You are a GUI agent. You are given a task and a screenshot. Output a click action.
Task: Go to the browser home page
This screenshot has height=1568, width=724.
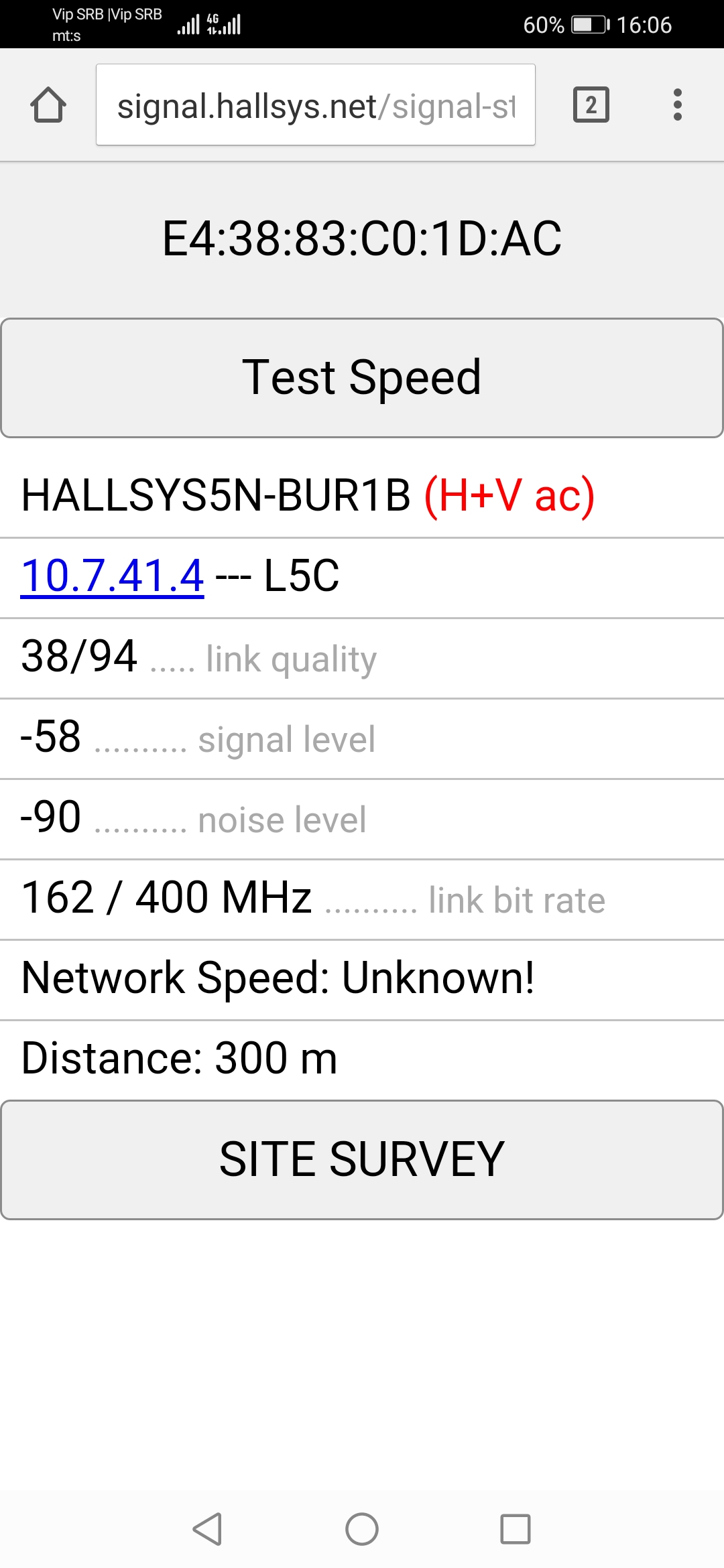48,105
